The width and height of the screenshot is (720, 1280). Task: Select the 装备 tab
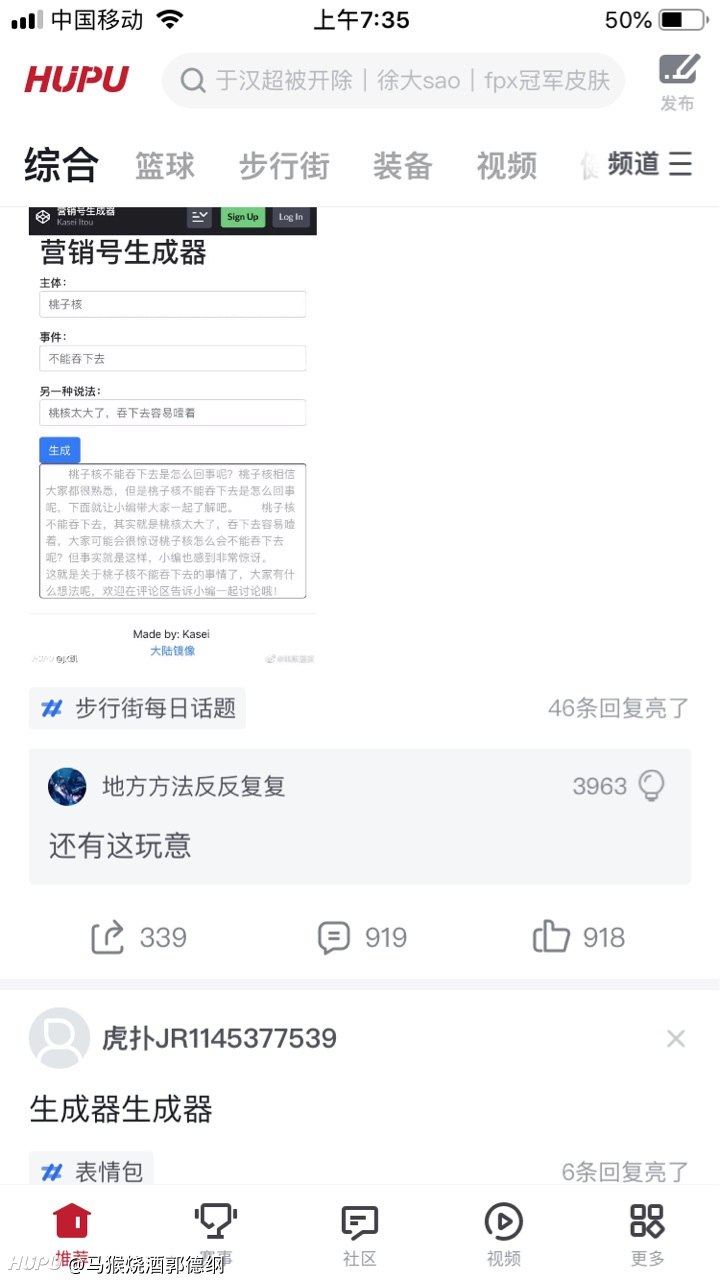point(403,165)
